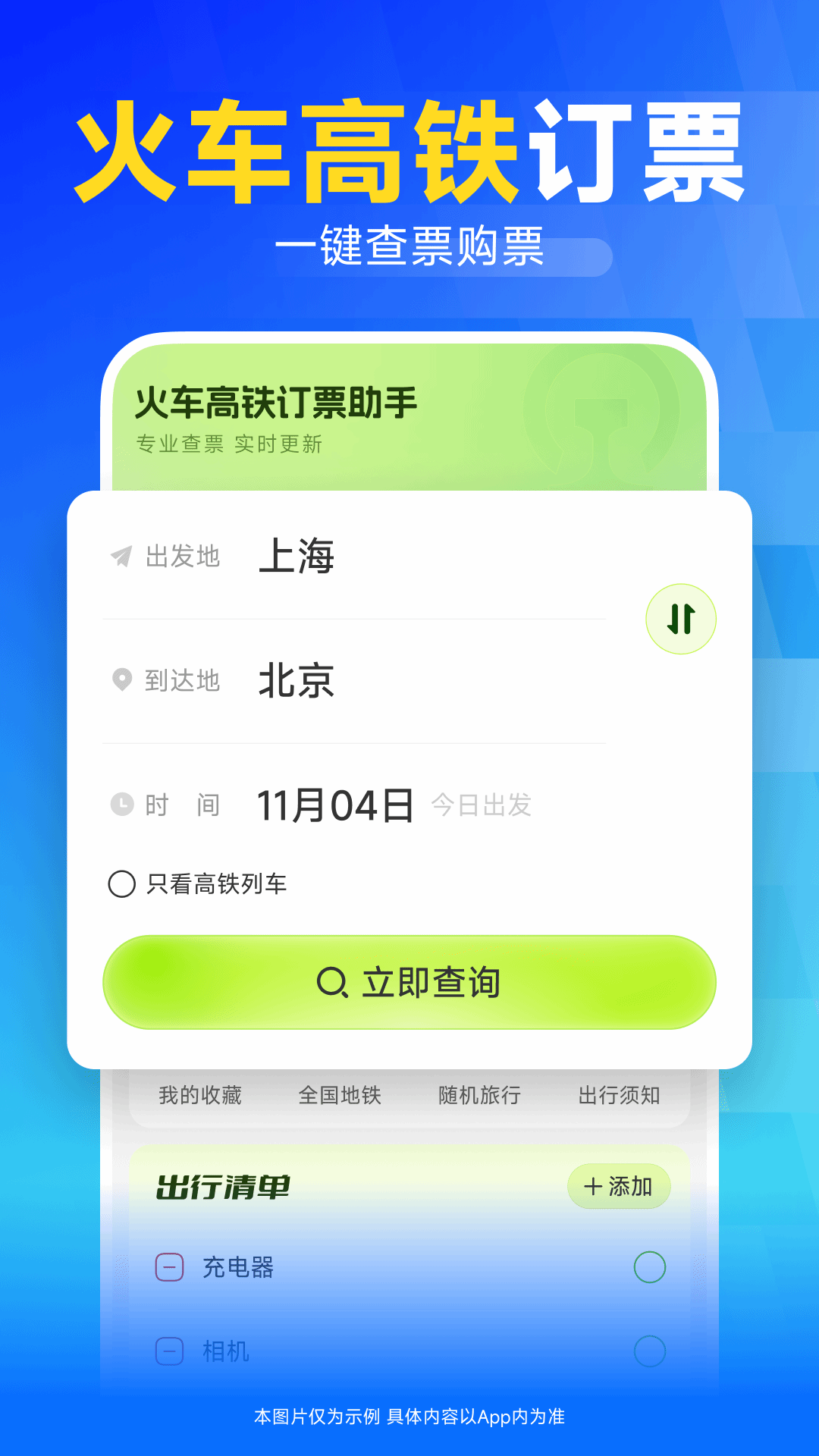The width and height of the screenshot is (819, 1456).
Task: Click the 今日出发 hint text
Action: point(481,805)
